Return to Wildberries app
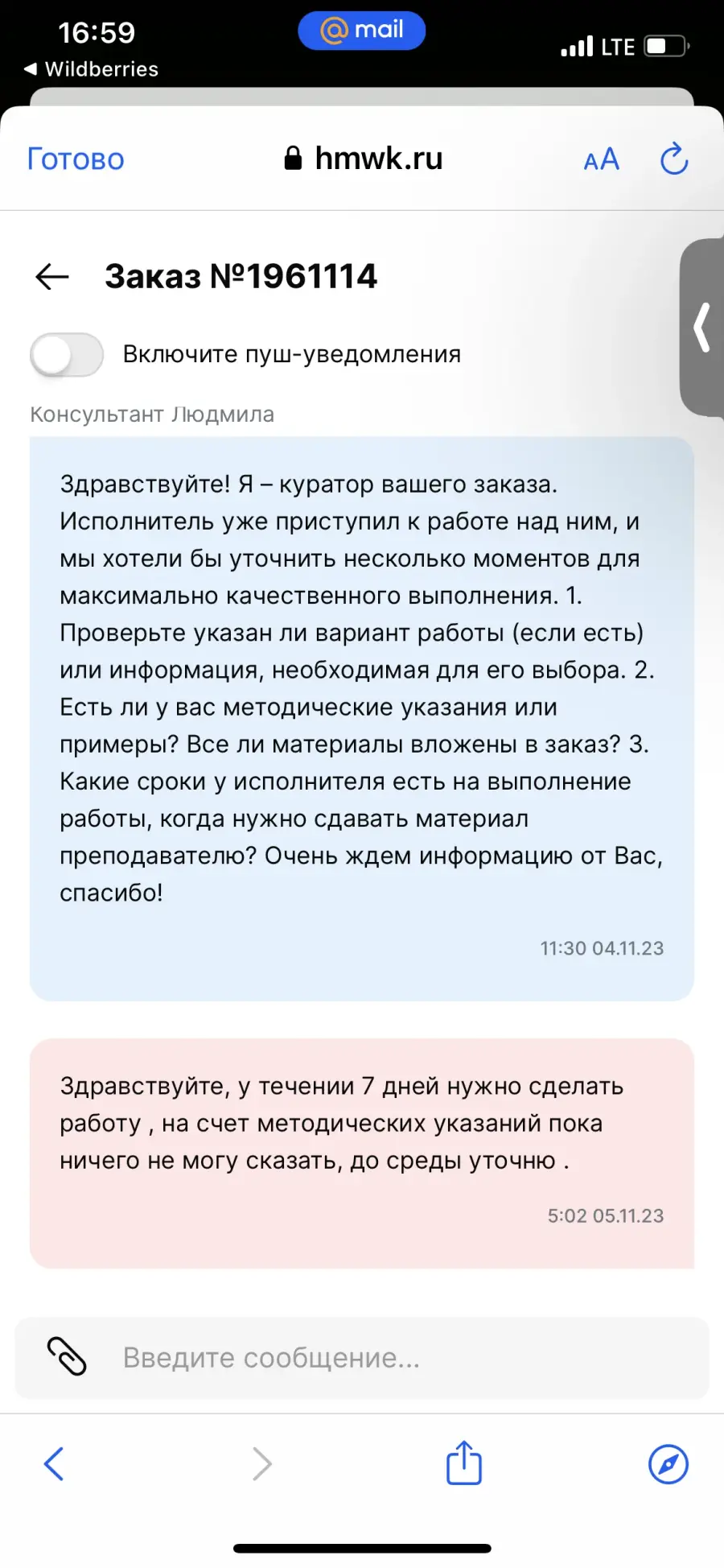This screenshot has height=1568, width=724. tap(91, 69)
